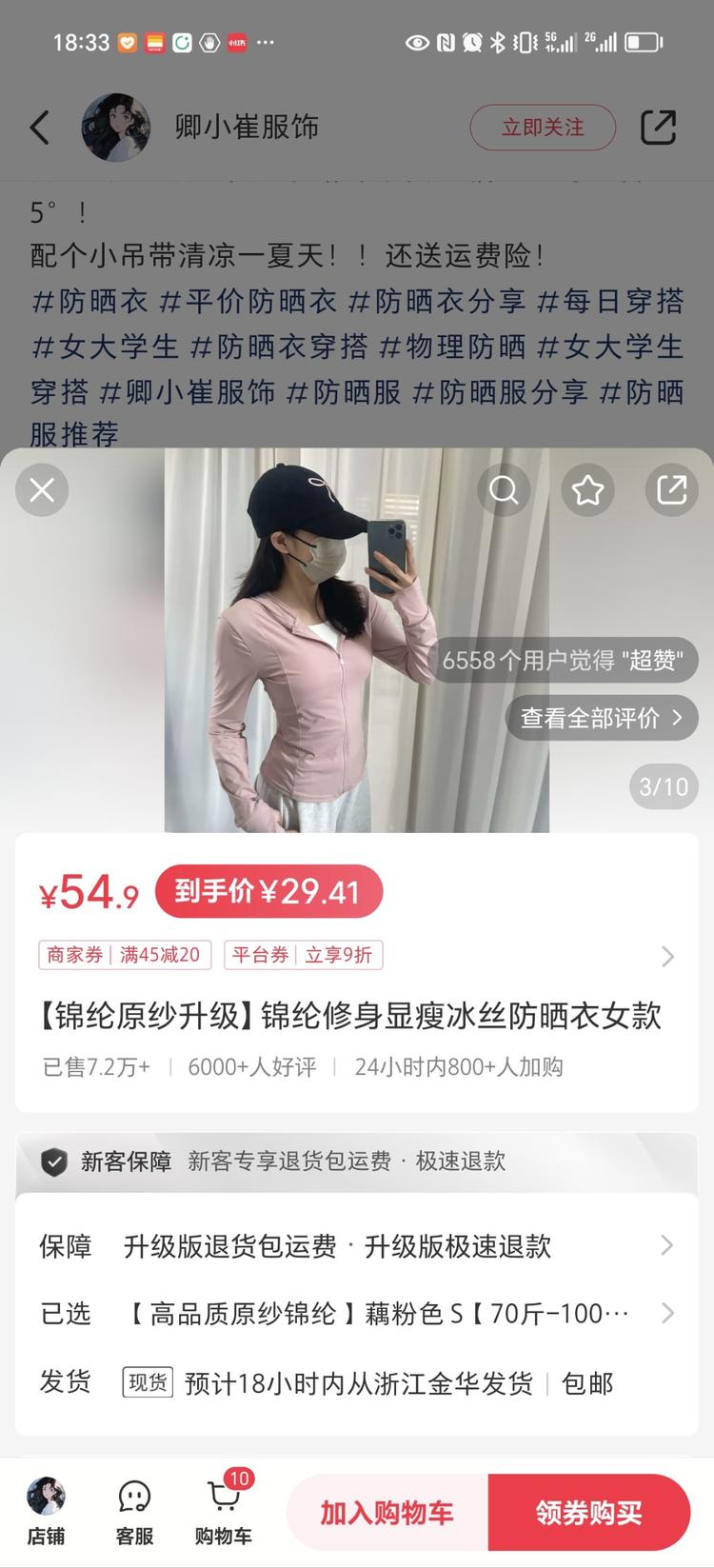Tap the back arrow to leave shop page
Image resolution: width=714 pixels, height=1568 pixels.
(40, 127)
